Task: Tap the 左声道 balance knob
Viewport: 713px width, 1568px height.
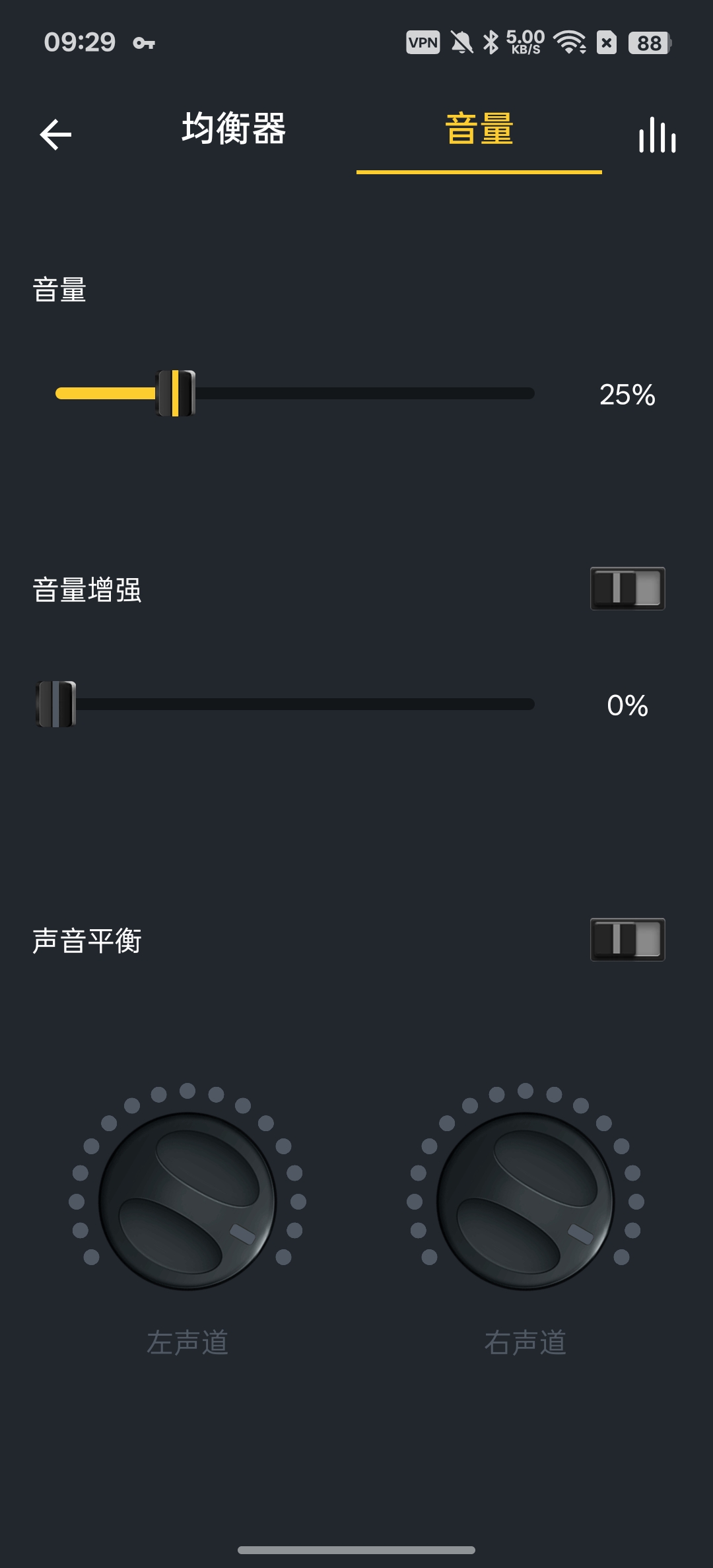Action: coord(187,1200)
